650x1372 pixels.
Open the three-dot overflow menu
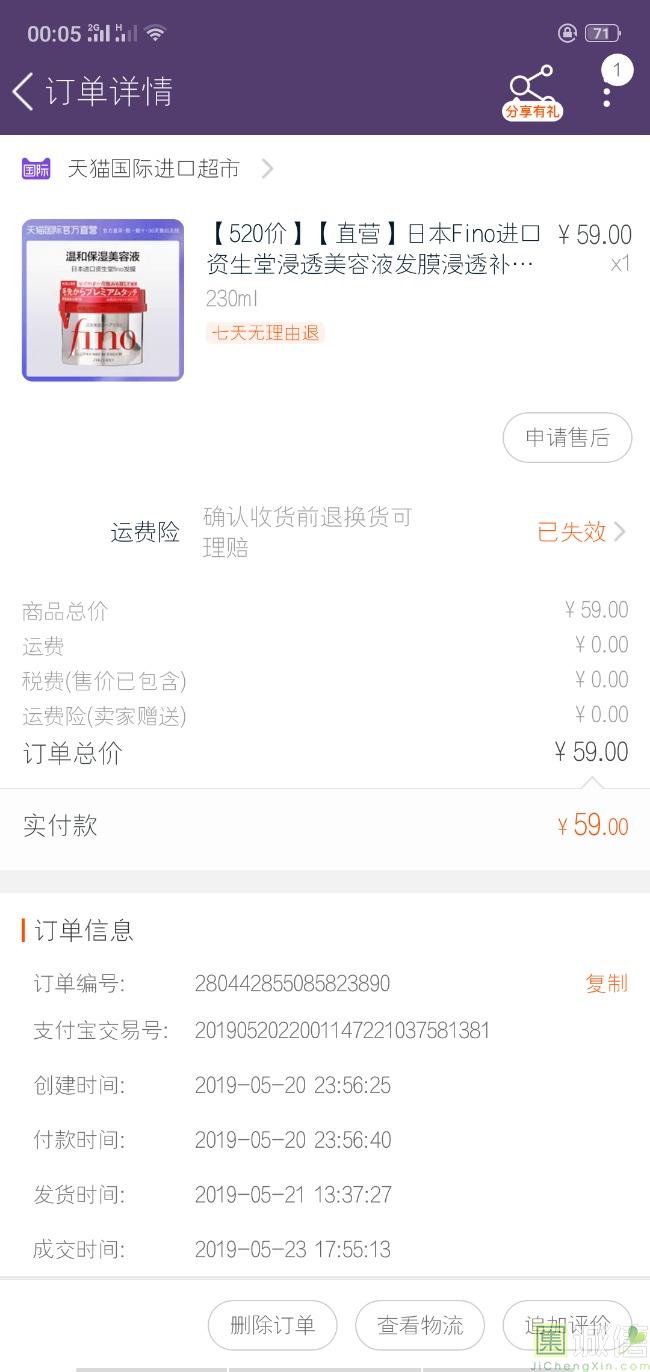click(607, 94)
